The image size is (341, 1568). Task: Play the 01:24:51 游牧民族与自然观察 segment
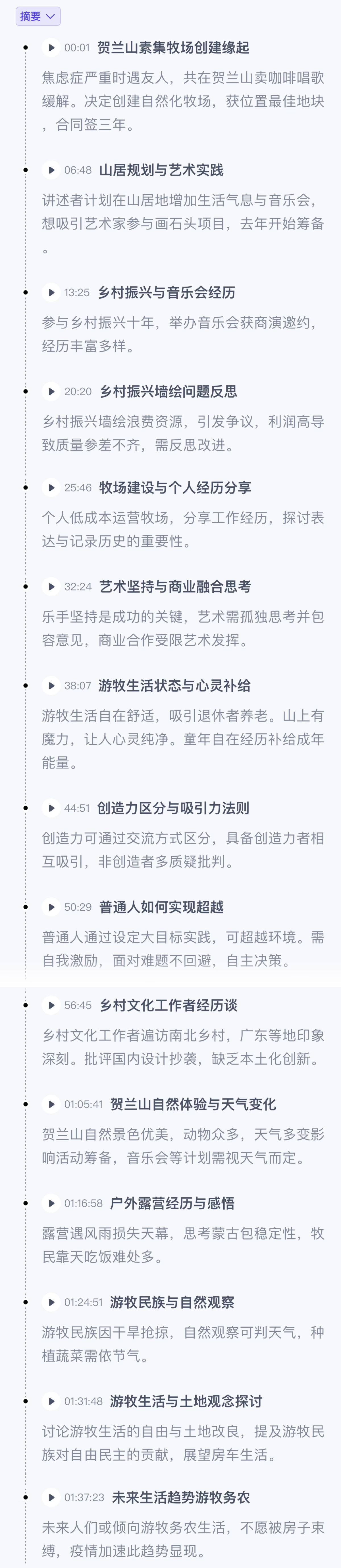(51, 1302)
